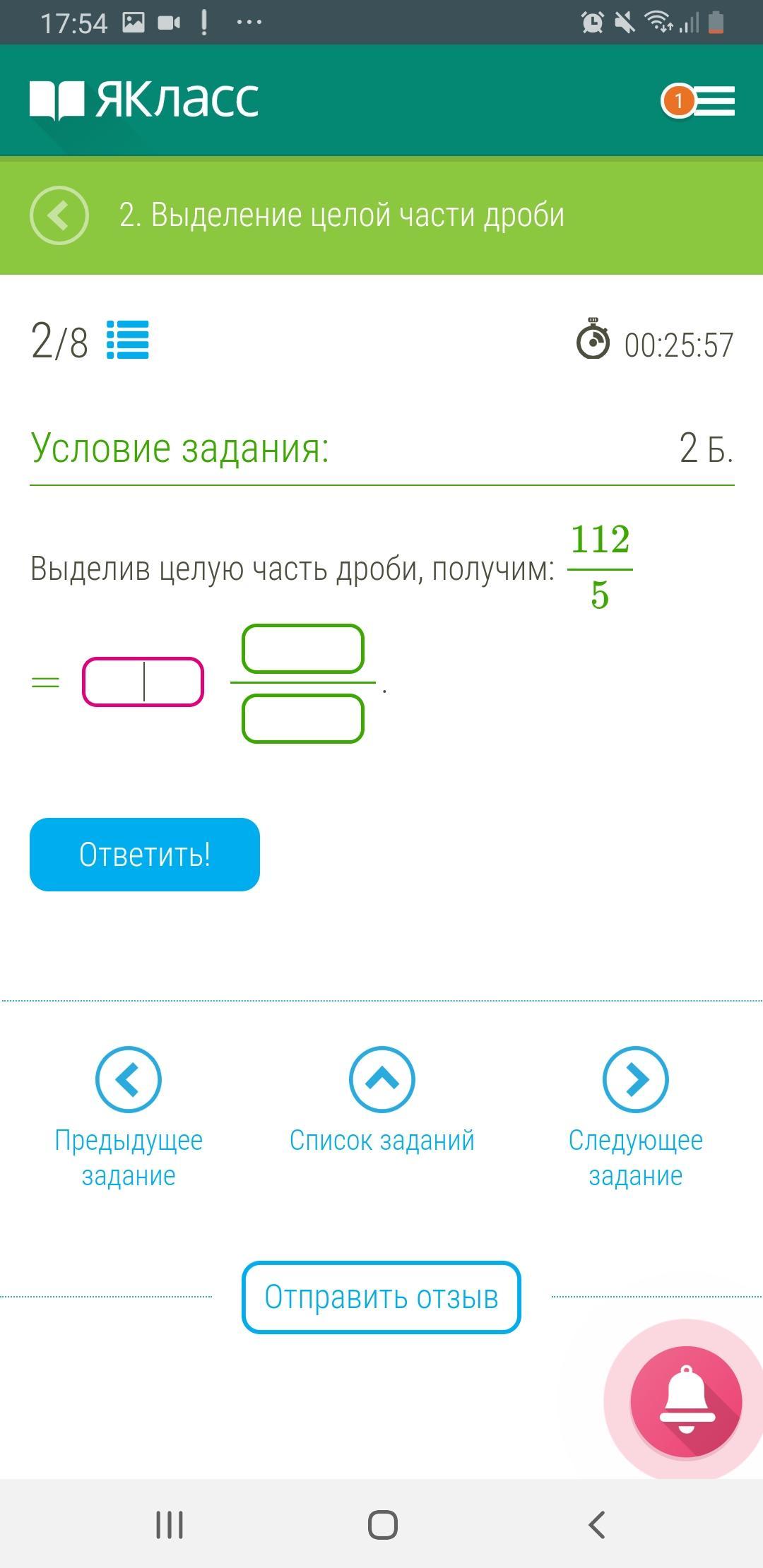Tap the numerator input field
Viewport: 763px width, 1568px height.
click(x=303, y=649)
